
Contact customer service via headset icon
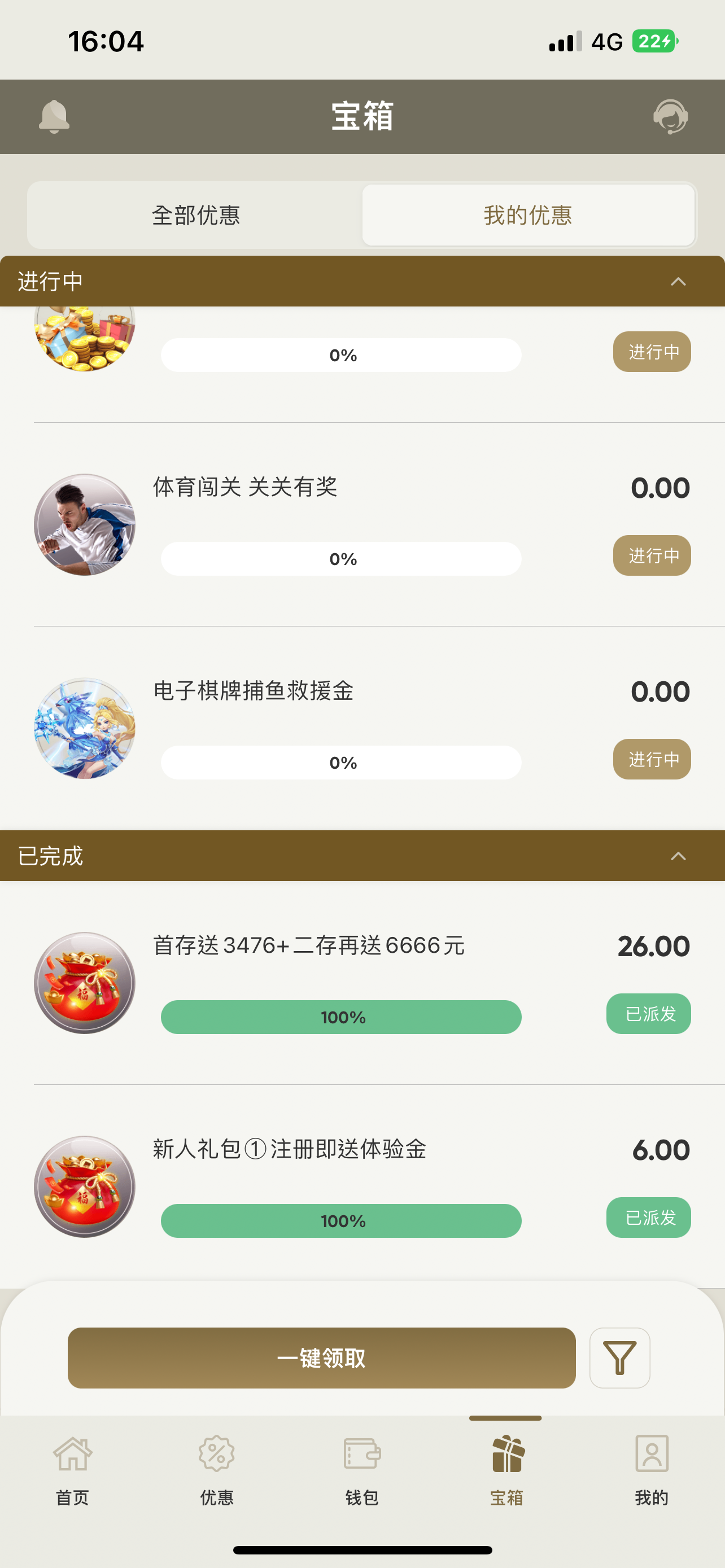tap(670, 116)
